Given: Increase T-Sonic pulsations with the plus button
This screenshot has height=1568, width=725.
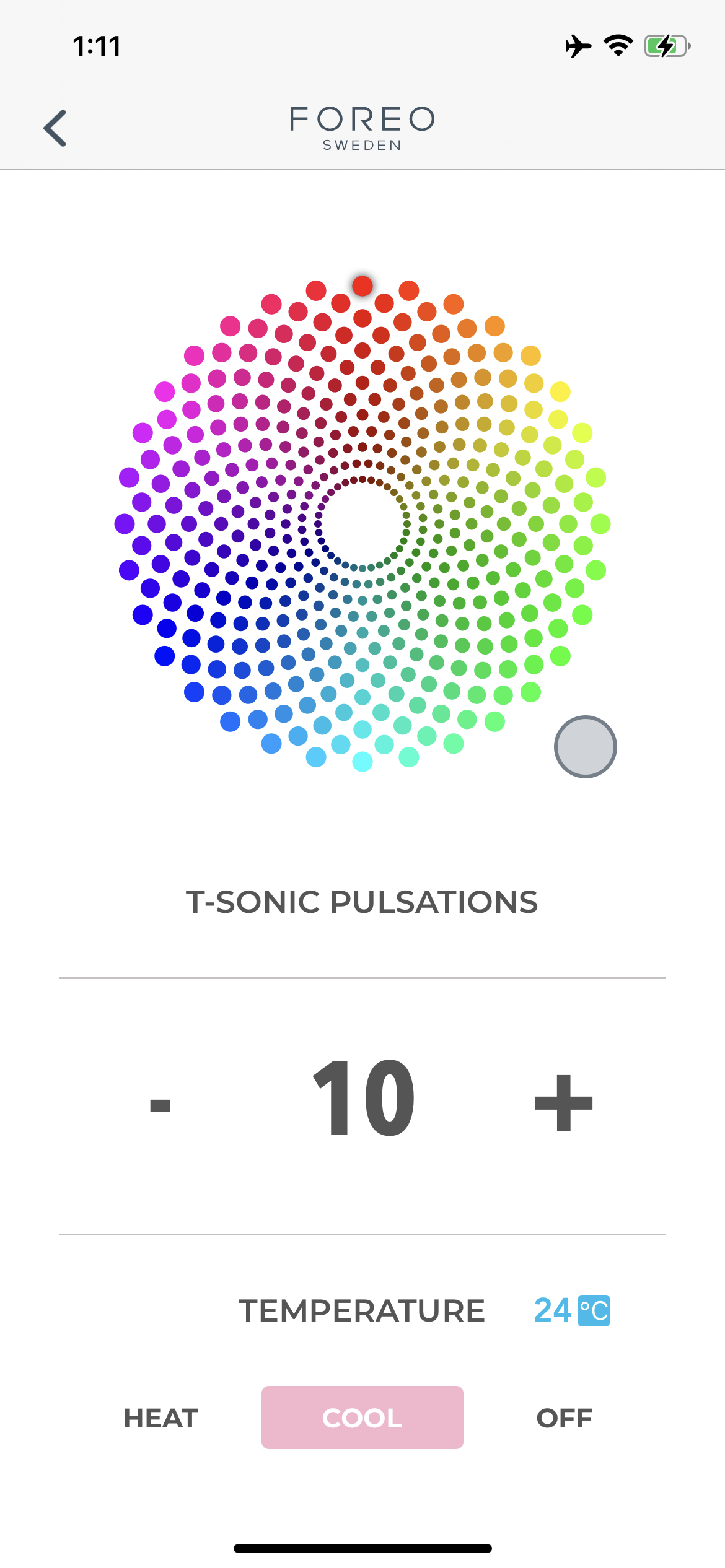Looking at the screenshot, I should tap(563, 1103).
